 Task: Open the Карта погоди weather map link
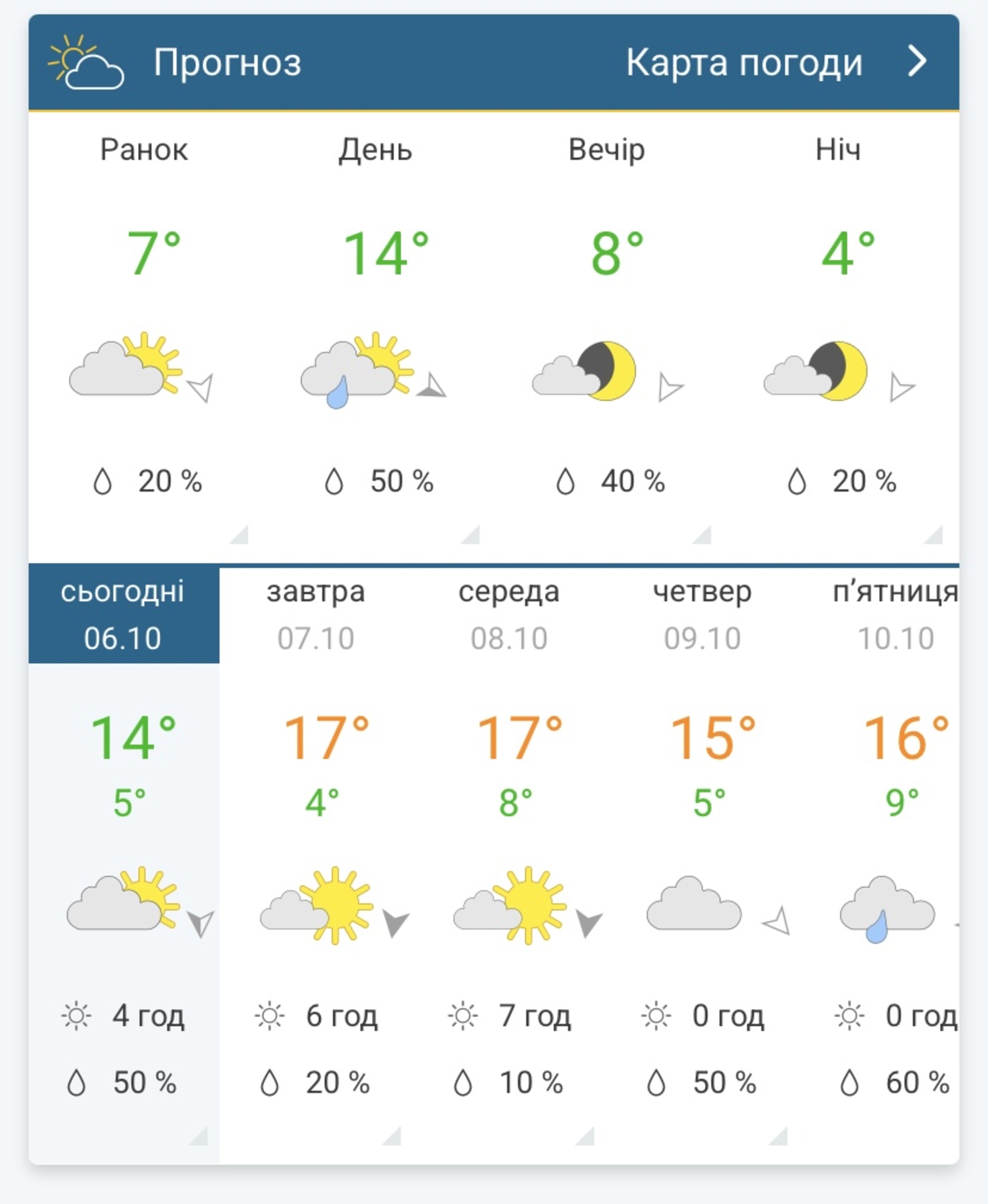[777, 63]
